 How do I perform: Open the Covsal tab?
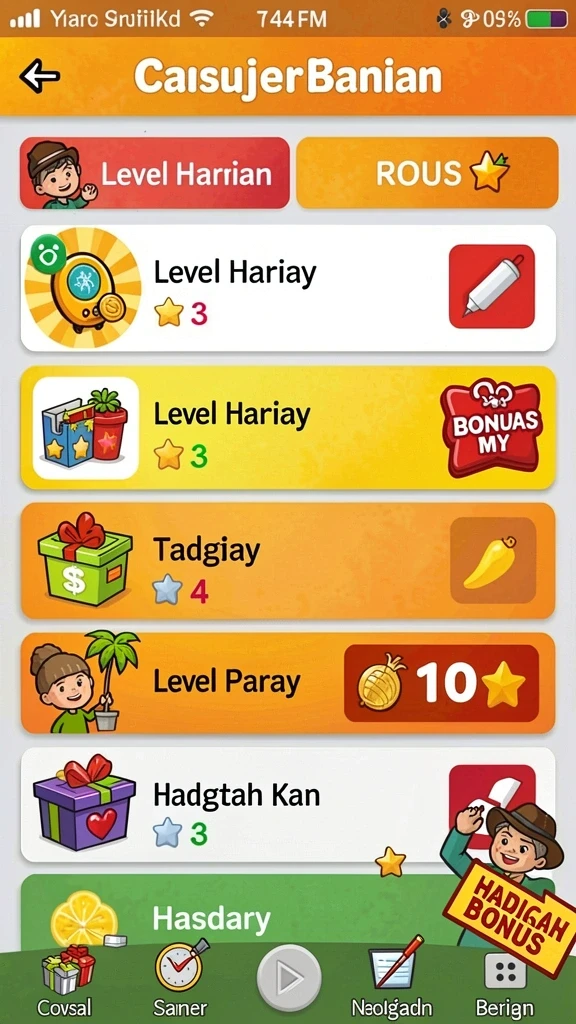pyautogui.click(x=64, y=981)
